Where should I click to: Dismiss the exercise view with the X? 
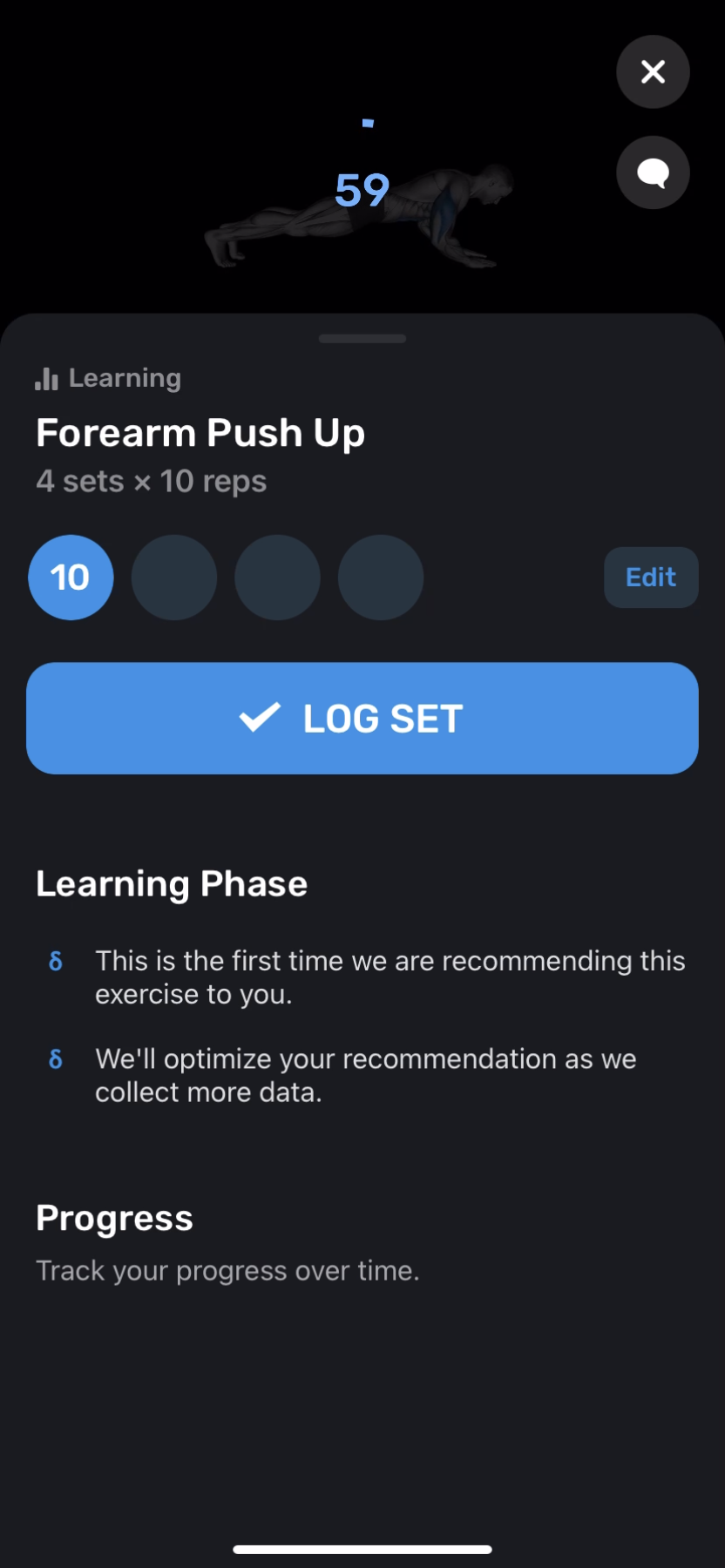[x=652, y=72]
